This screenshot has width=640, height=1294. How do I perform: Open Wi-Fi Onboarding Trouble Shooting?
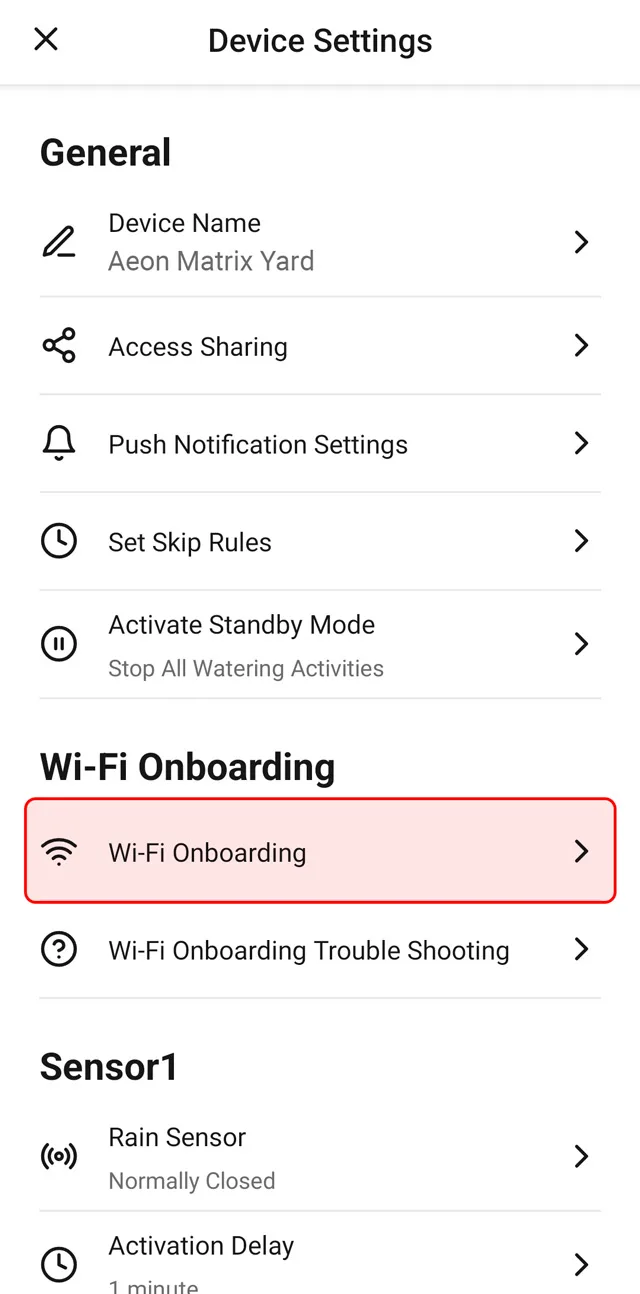click(320, 949)
